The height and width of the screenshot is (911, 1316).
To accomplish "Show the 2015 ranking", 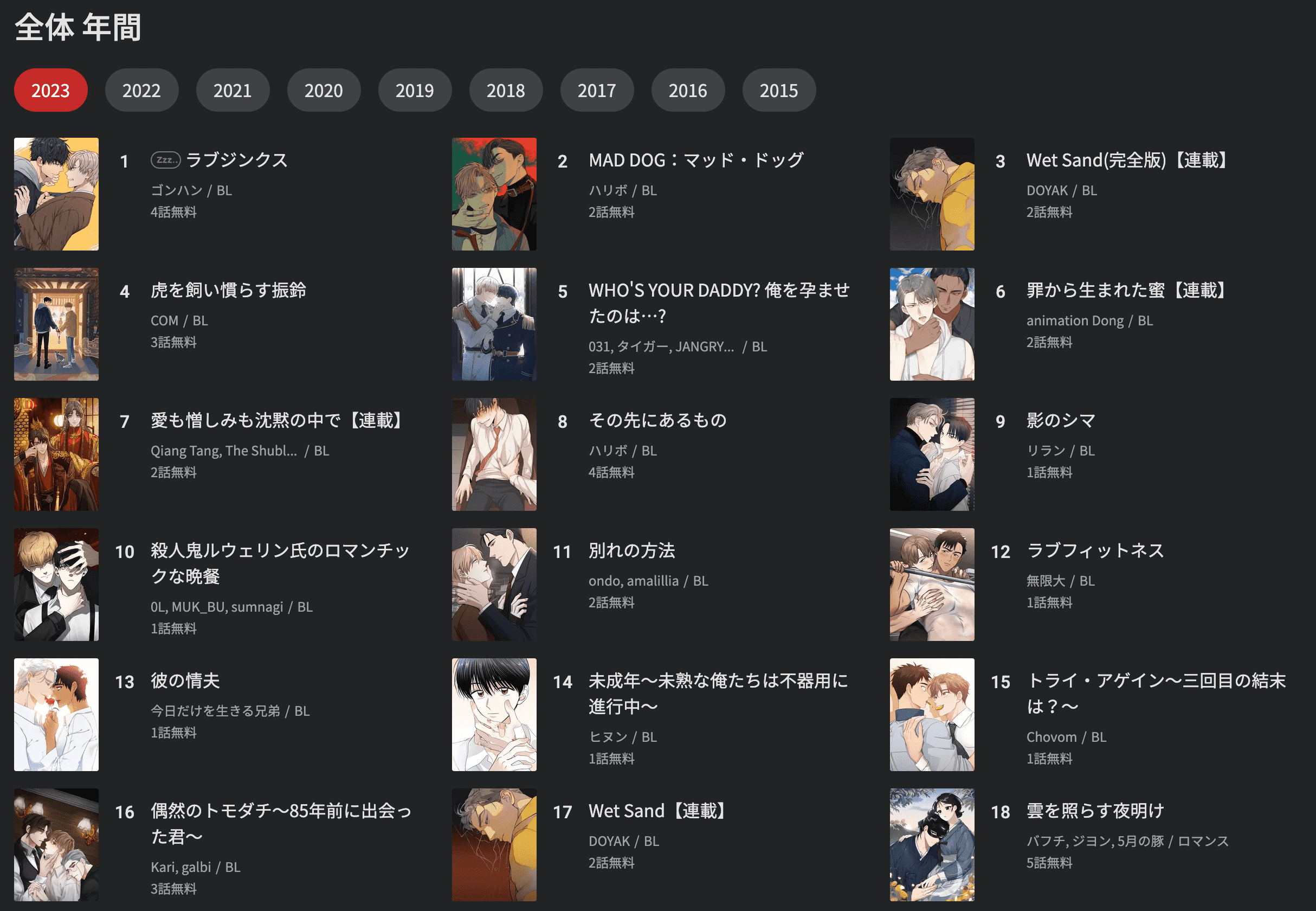I will [x=779, y=90].
